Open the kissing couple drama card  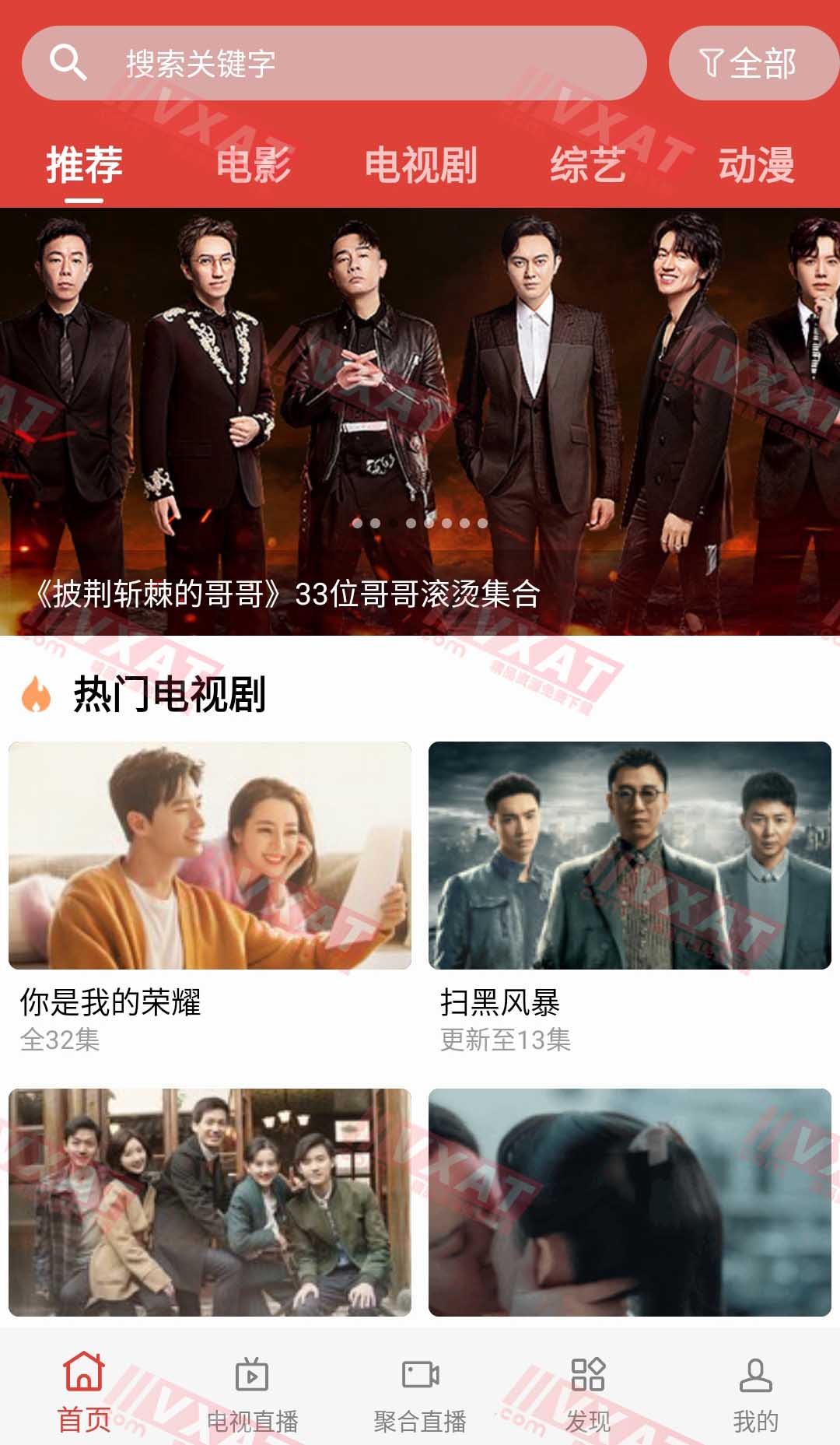[x=630, y=1202]
